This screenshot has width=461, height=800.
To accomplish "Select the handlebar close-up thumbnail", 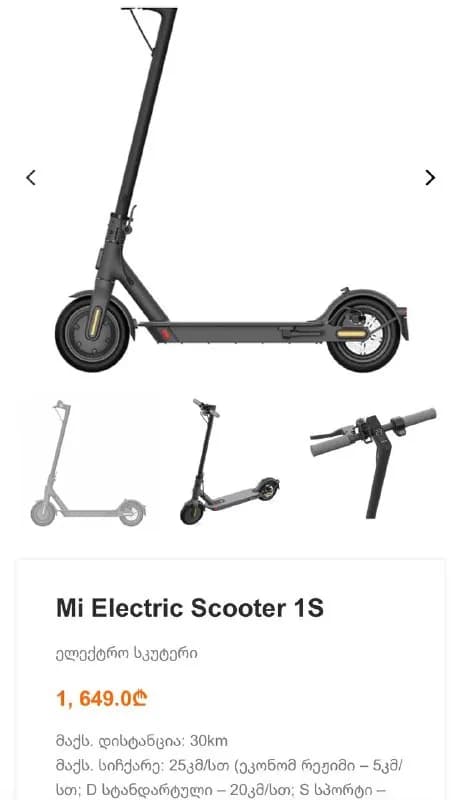I will click(x=373, y=462).
